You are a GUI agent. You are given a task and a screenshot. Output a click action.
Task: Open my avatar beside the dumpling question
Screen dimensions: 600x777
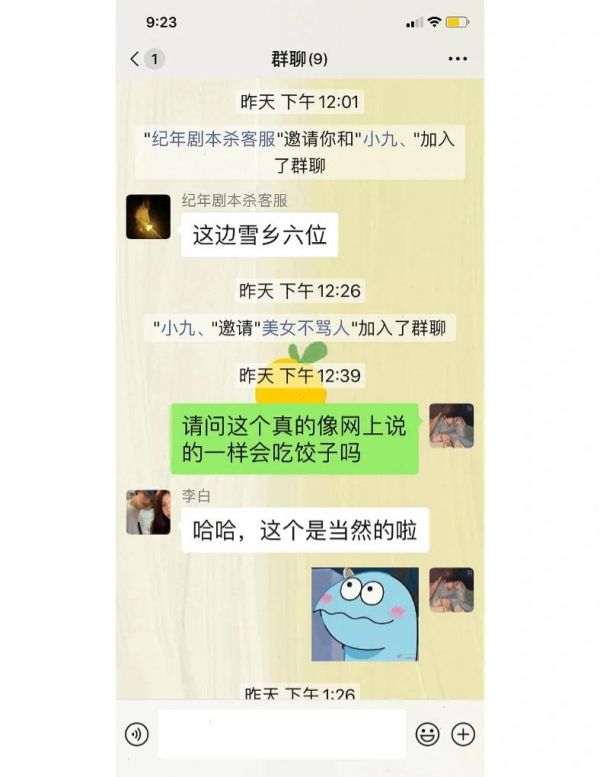coord(451,425)
